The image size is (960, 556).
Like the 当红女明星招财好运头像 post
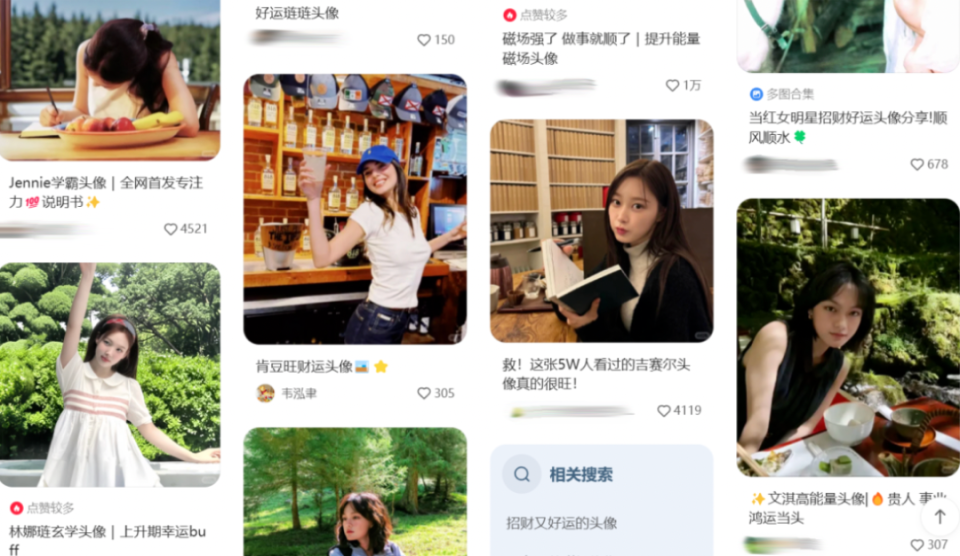[917, 164]
